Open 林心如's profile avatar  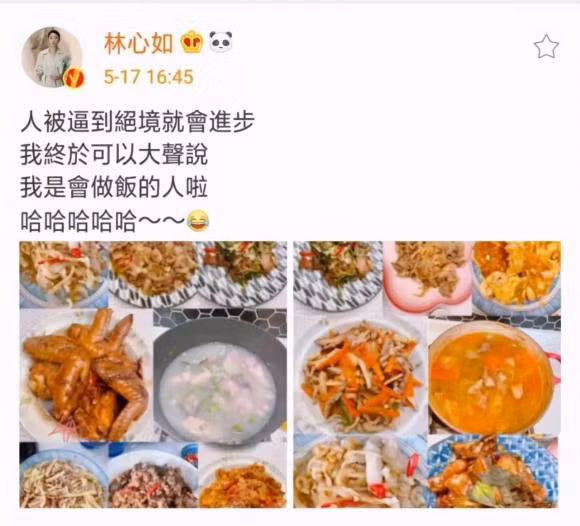tap(52, 57)
